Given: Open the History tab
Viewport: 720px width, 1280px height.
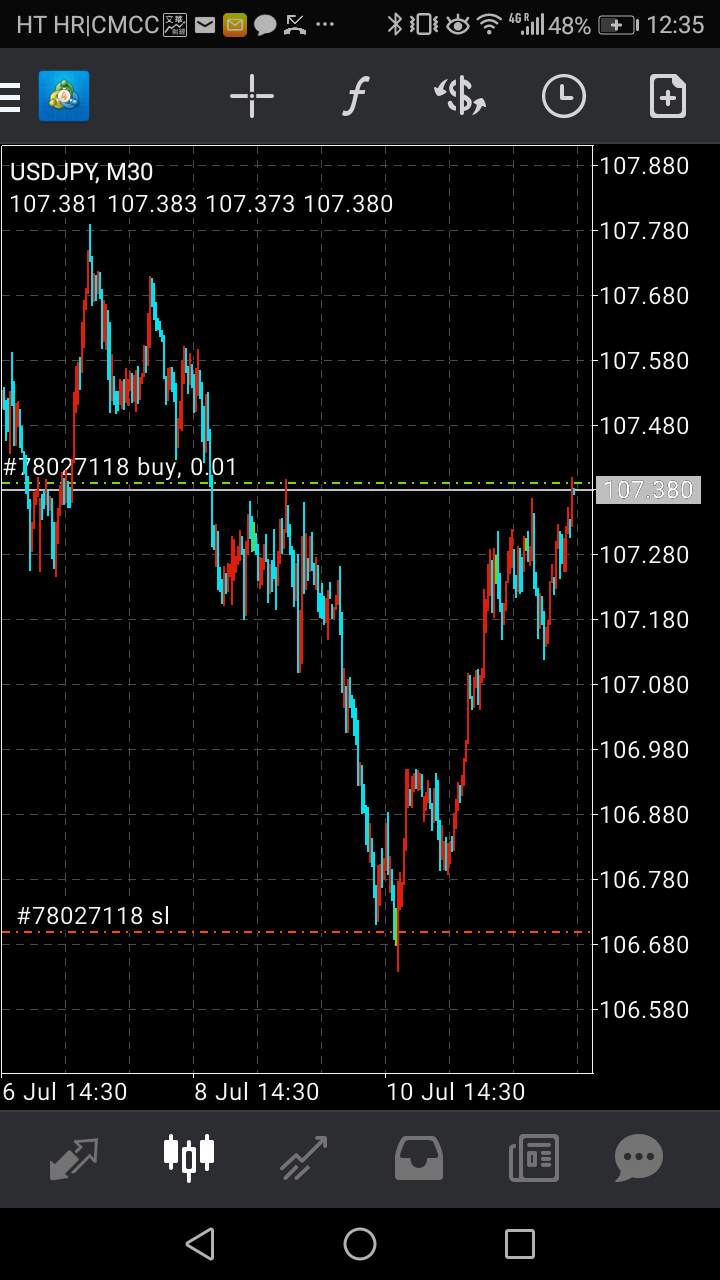Looking at the screenshot, I should click(419, 1158).
